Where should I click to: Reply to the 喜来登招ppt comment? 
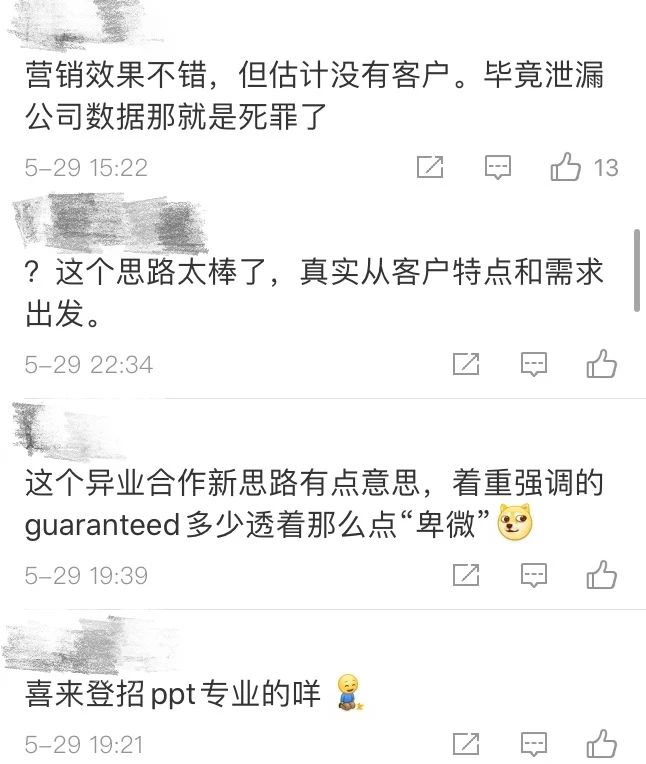pyautogui.click(x=534, y=744)
